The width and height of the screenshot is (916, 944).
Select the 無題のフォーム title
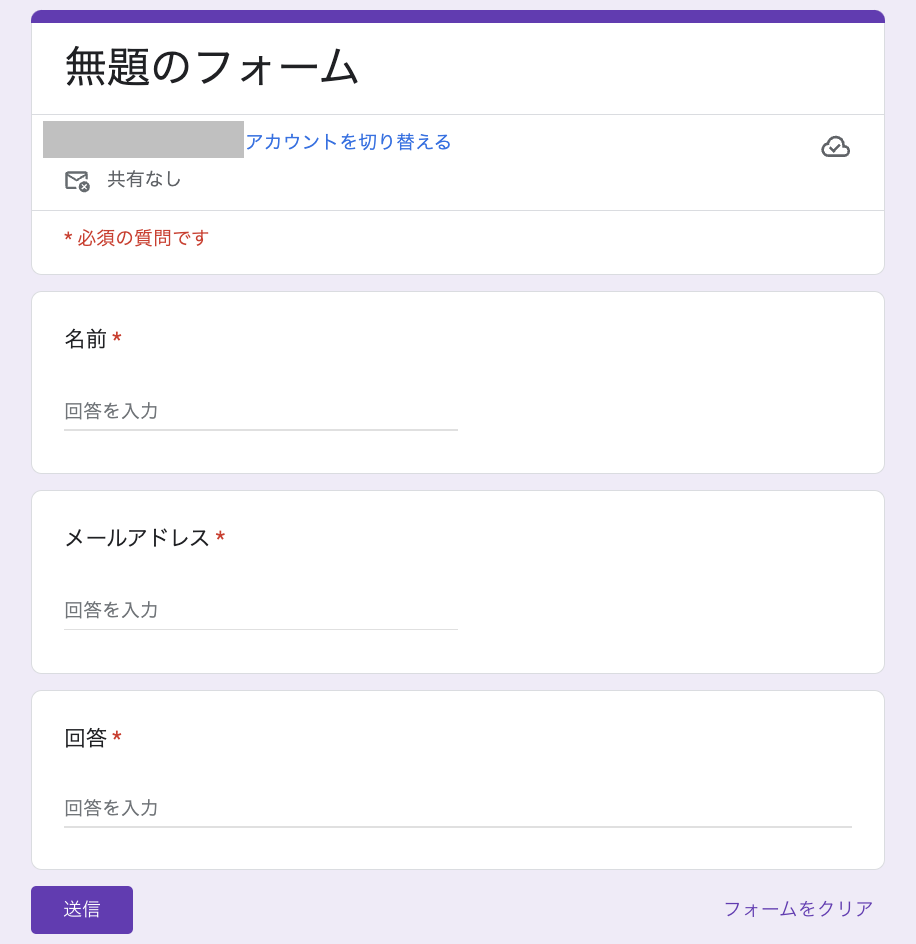click(211, 68)
